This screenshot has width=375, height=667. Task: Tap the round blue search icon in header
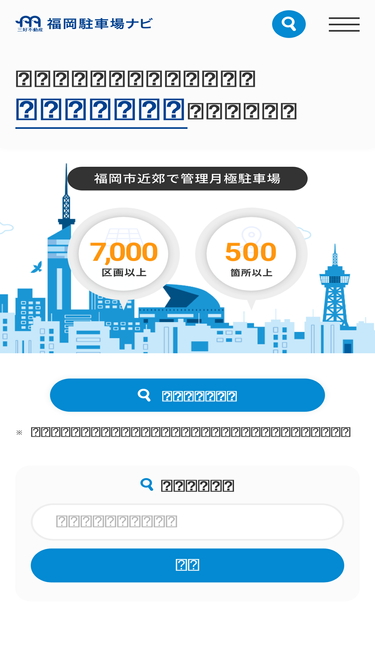pyautogui.click(x=289, y=24)
